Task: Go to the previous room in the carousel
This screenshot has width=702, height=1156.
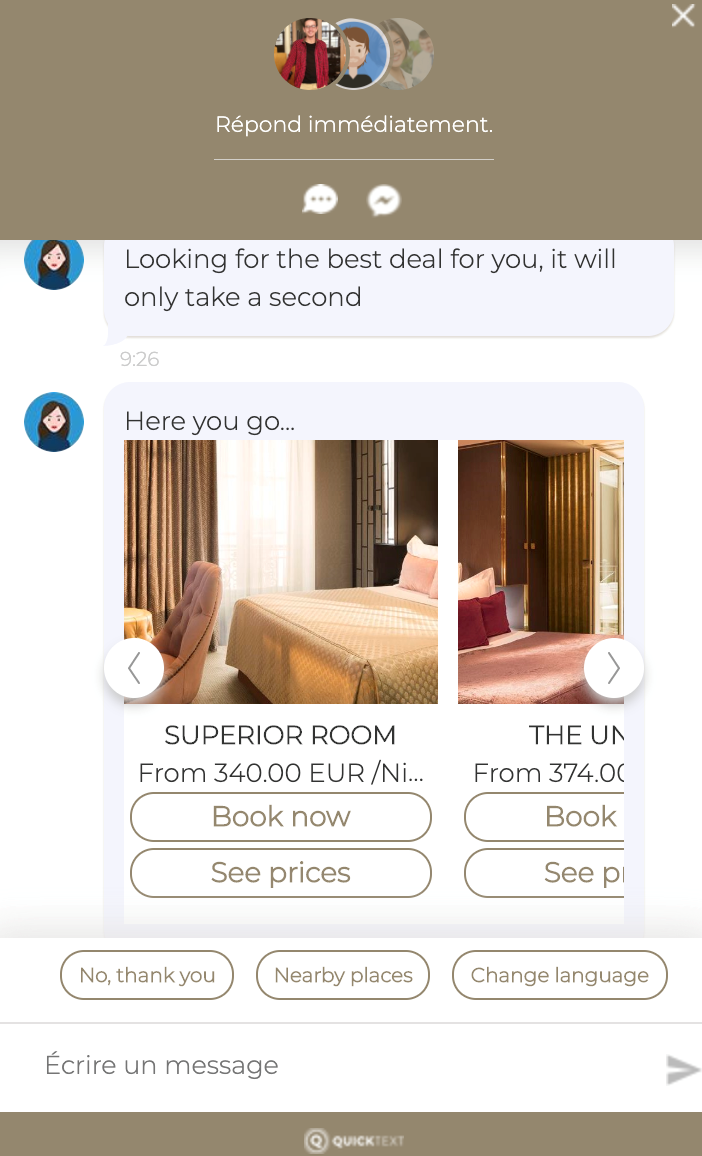Action: point(134,668)
